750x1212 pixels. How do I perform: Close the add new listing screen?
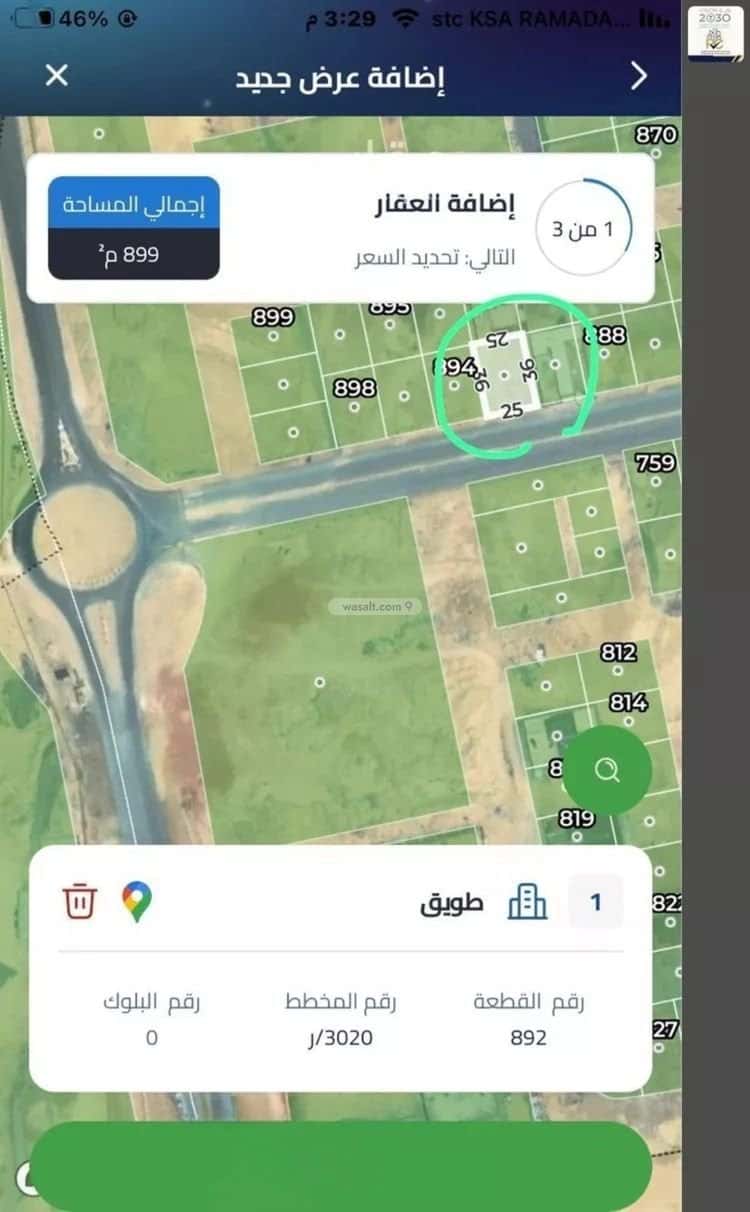57,75
